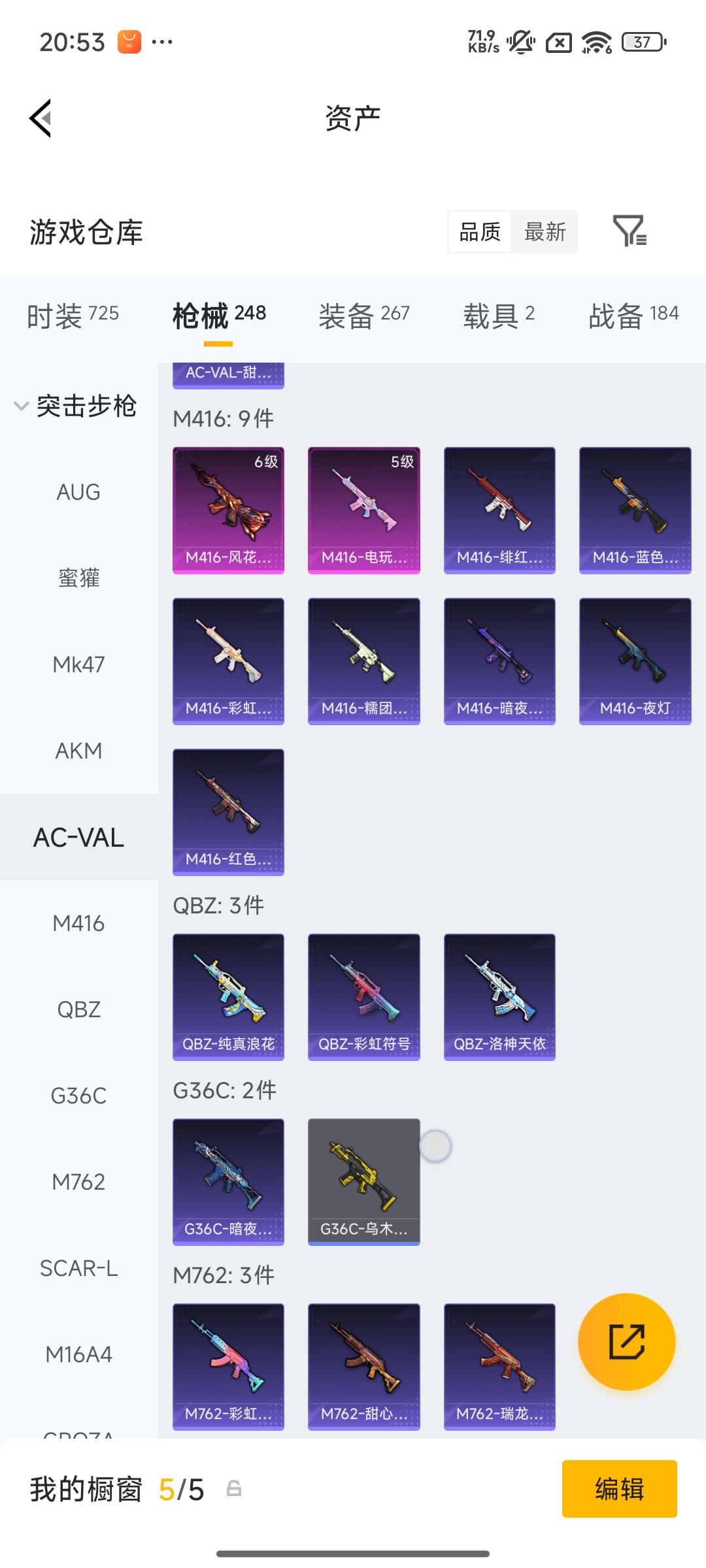Tap the orange floating share button
Viewport: 706px width, 1568px height.
coord(626,1342)
